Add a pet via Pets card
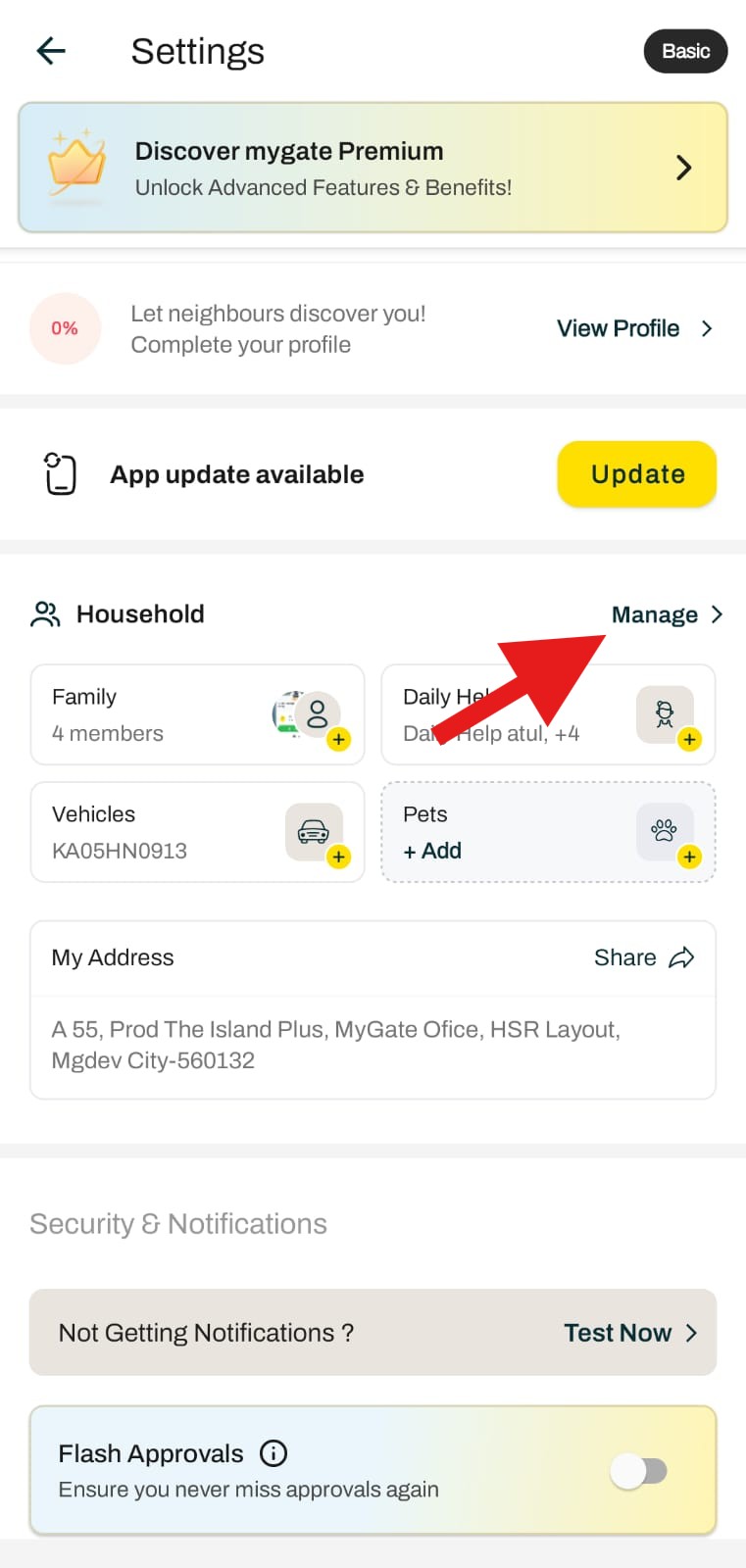This screenshot has height=1568, width=746. (x=547, y=832)
